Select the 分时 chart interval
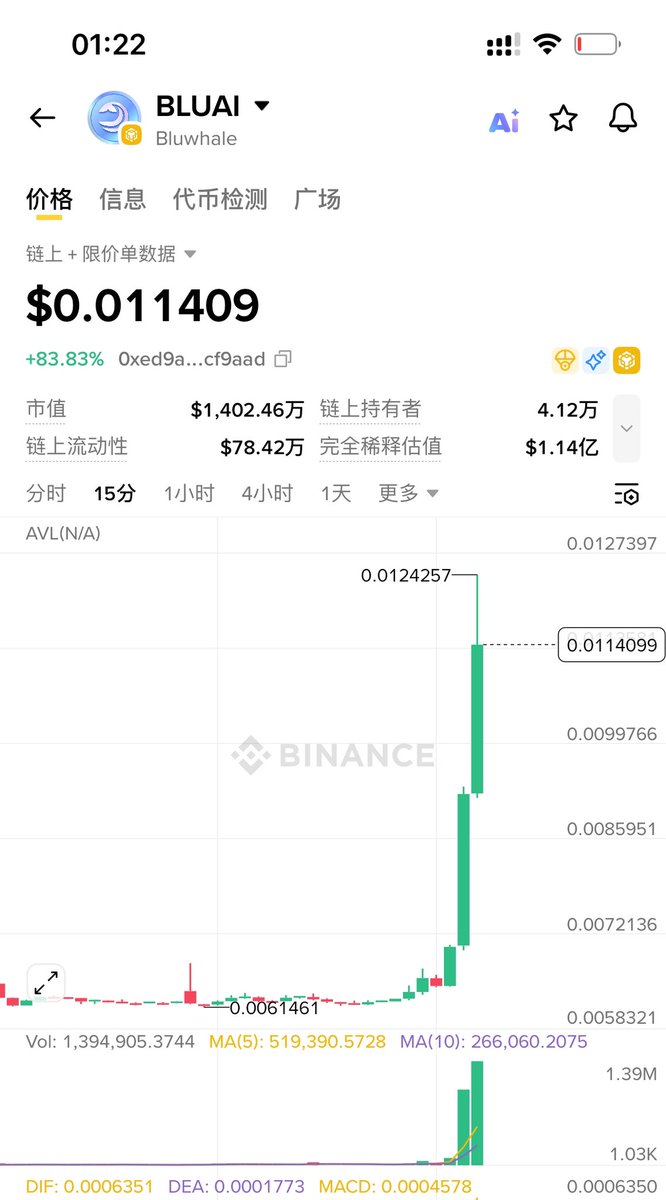This screenshot has height=1200, width=666. [46, 493]
